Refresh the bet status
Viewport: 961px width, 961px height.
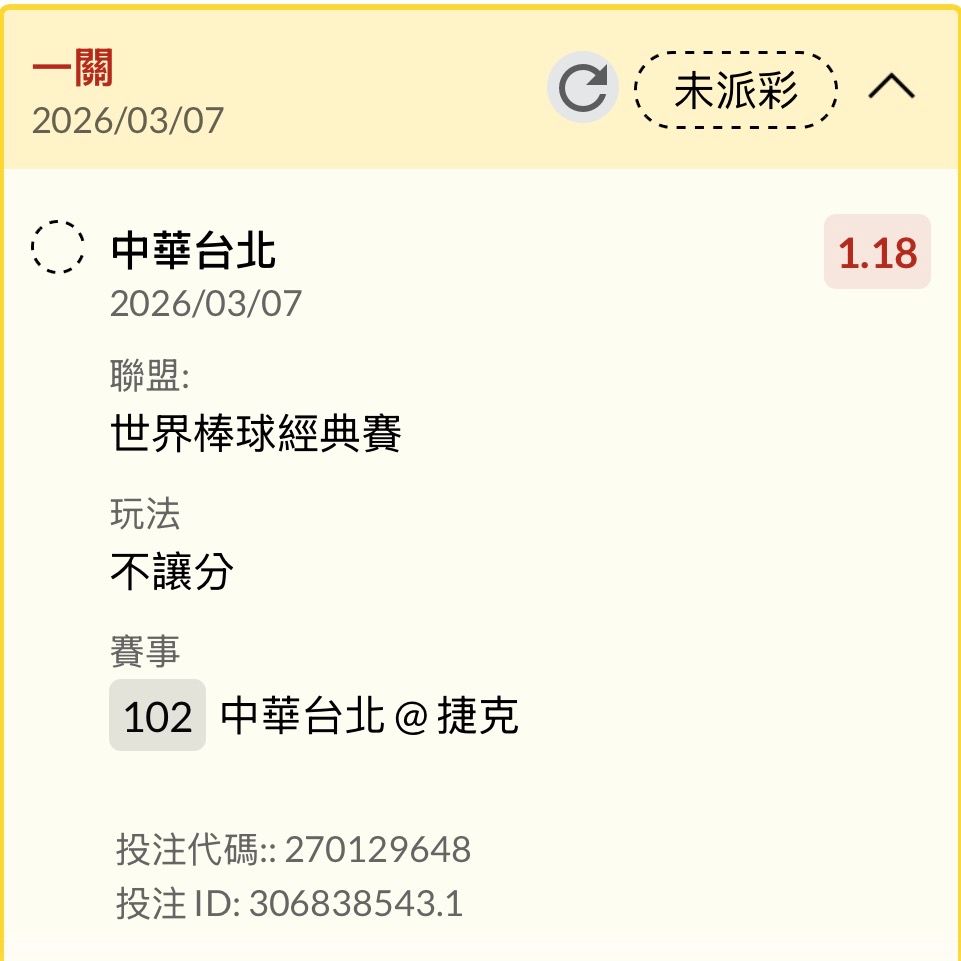click(x=582, y=88)
